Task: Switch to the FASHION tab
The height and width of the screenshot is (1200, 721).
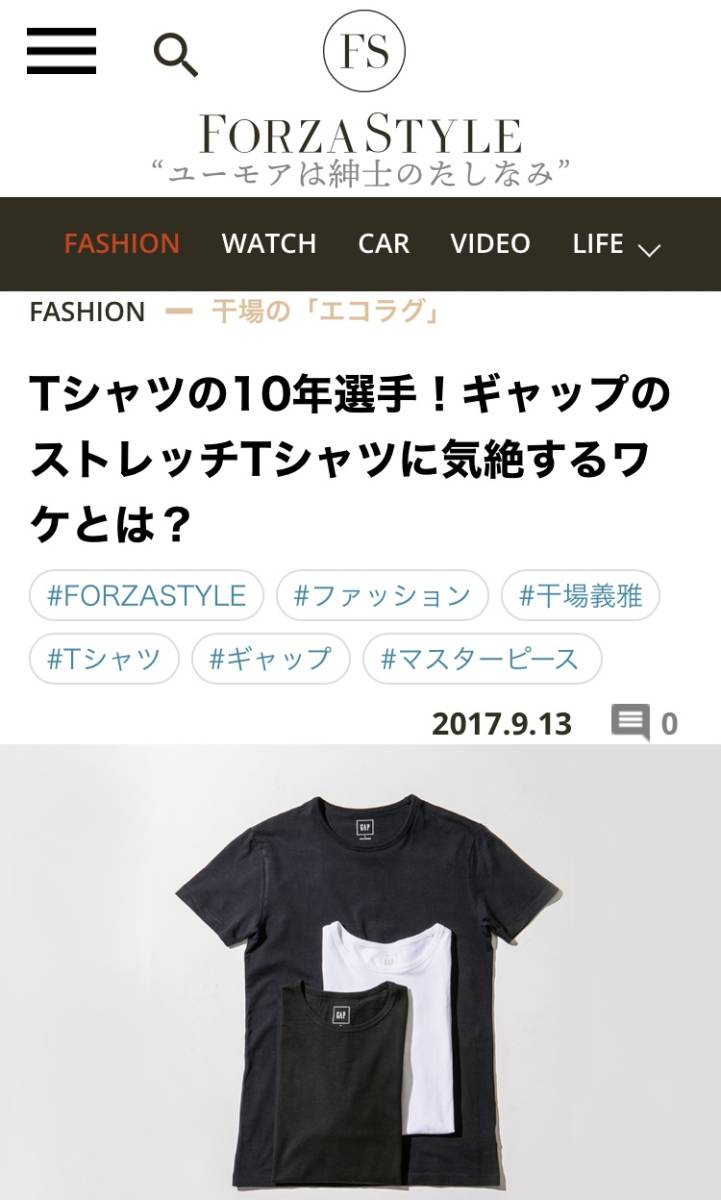Action: (122, 244)
